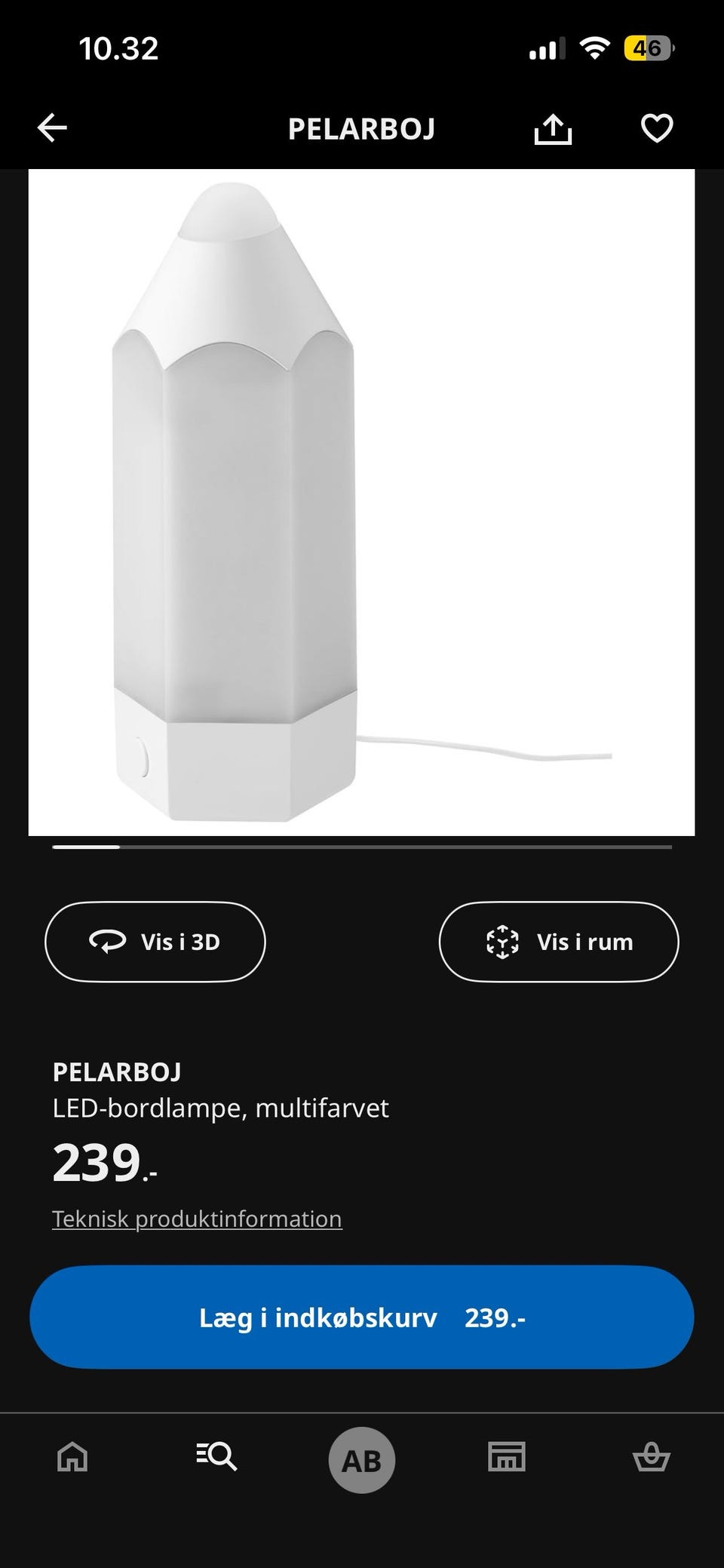Switch to the home tab
Image resolution: width=724 pixels, height=1568 pixels.
(72, 1456)
